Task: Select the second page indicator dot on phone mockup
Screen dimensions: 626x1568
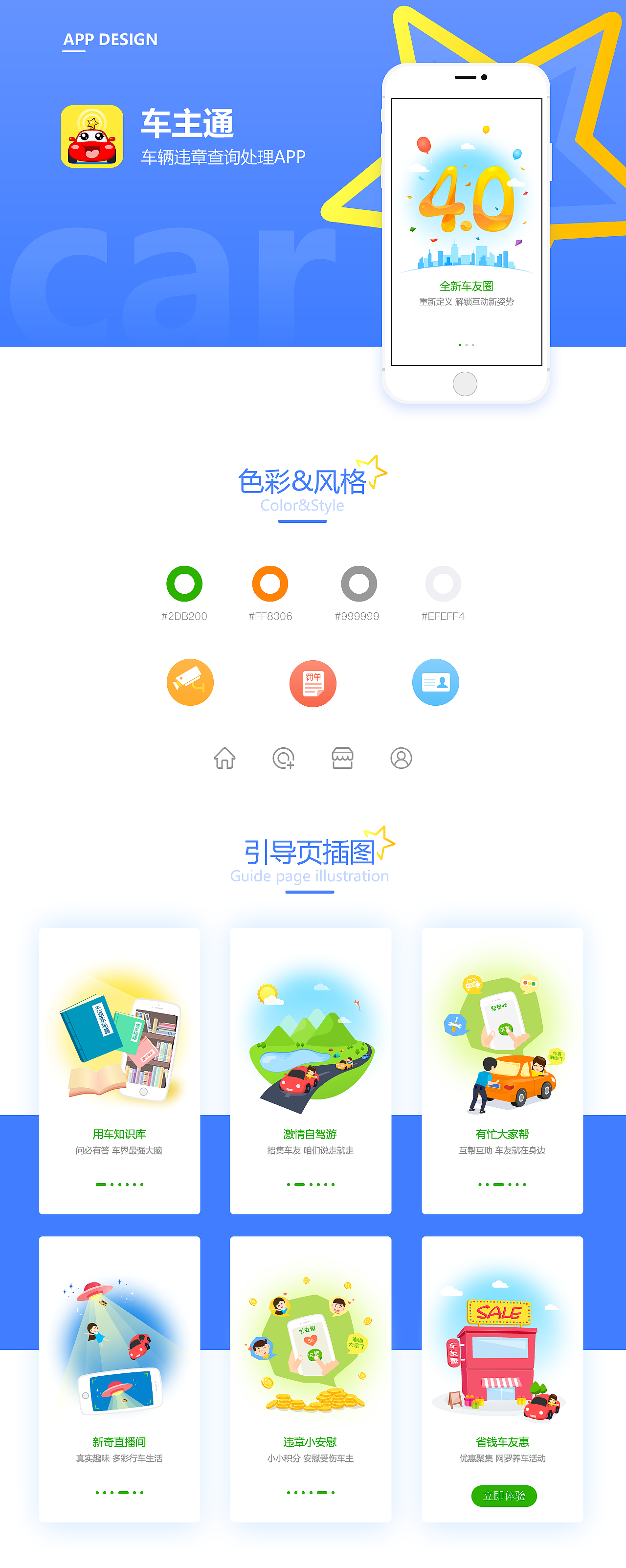Action: coord(466,344)
